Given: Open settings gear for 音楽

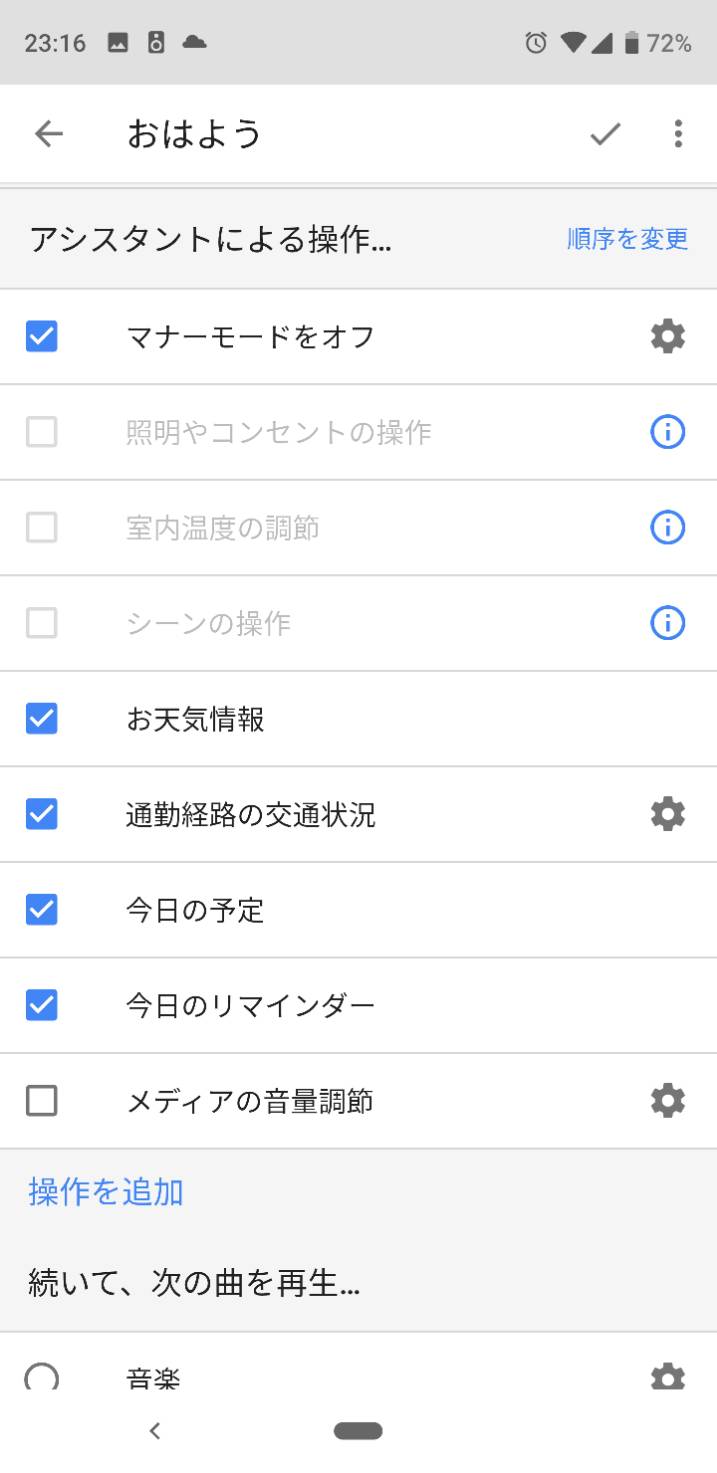Looking at the screenshot, I should (668, 1378).
